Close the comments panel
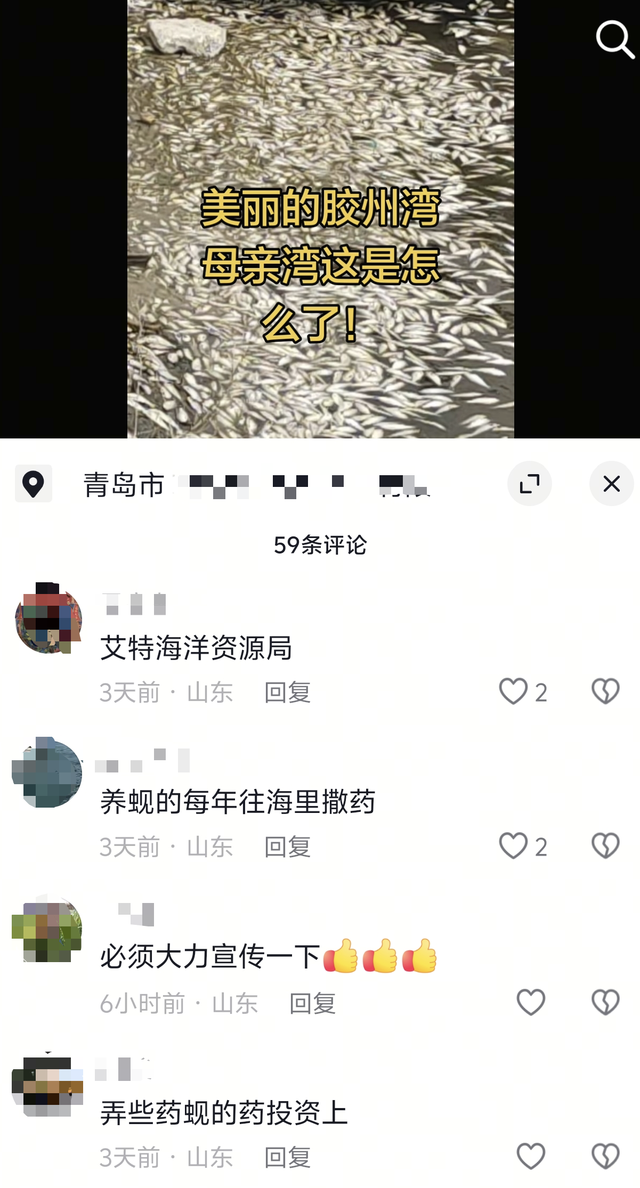 pyautogui.click(x=611, y=485)
